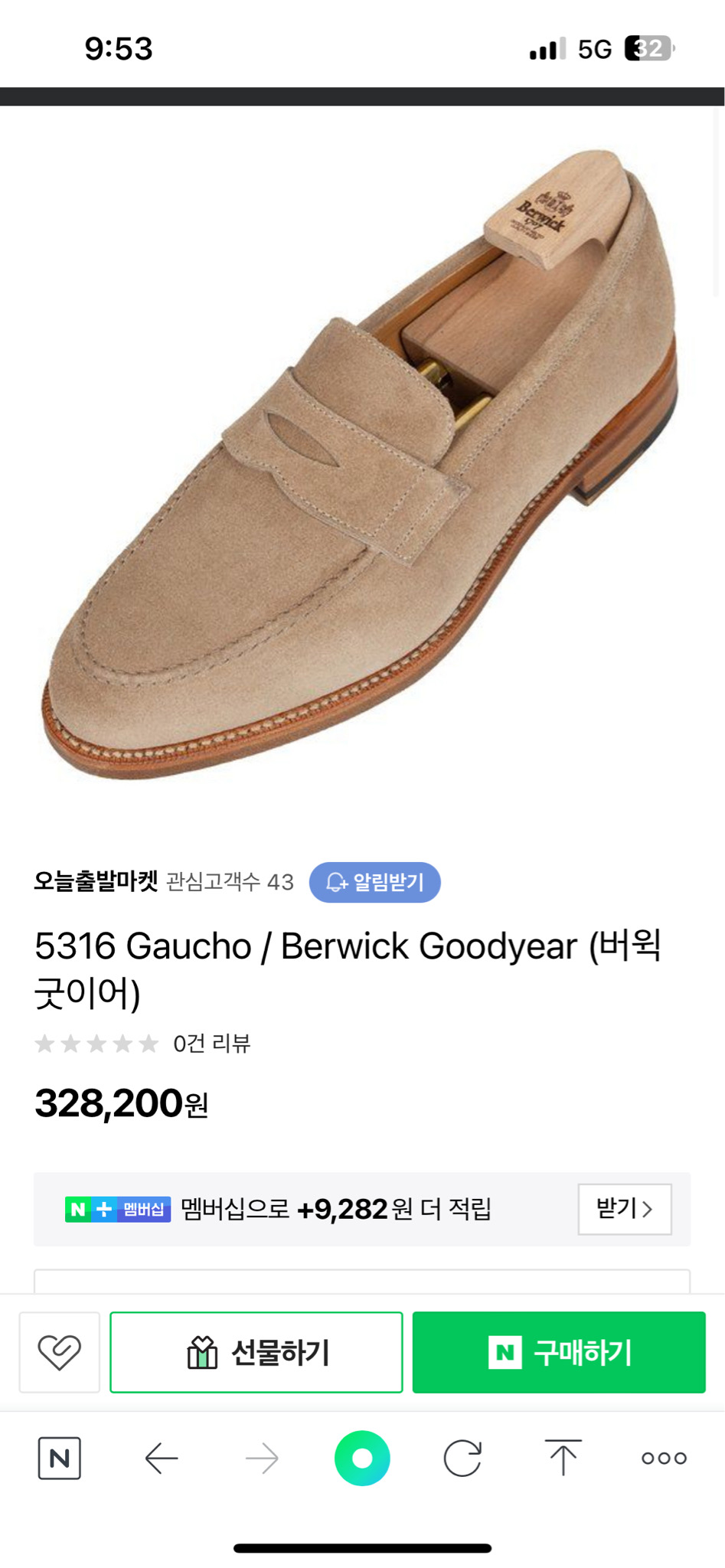Visit seller page 오늘출발마켓
725x1568 pixels.
coord(93,882)
